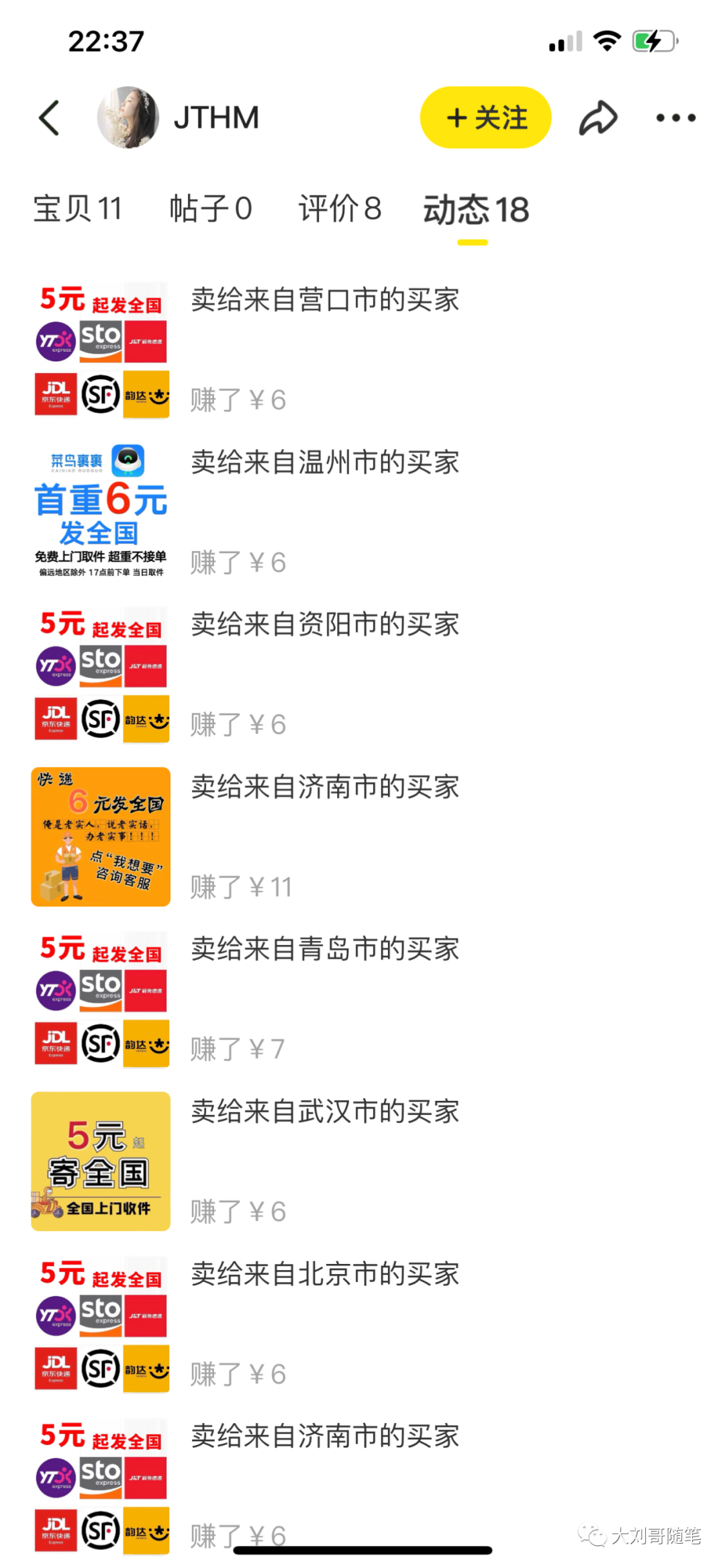Go back using the arrow icon

pyautogui.click(x=50, y=118)
